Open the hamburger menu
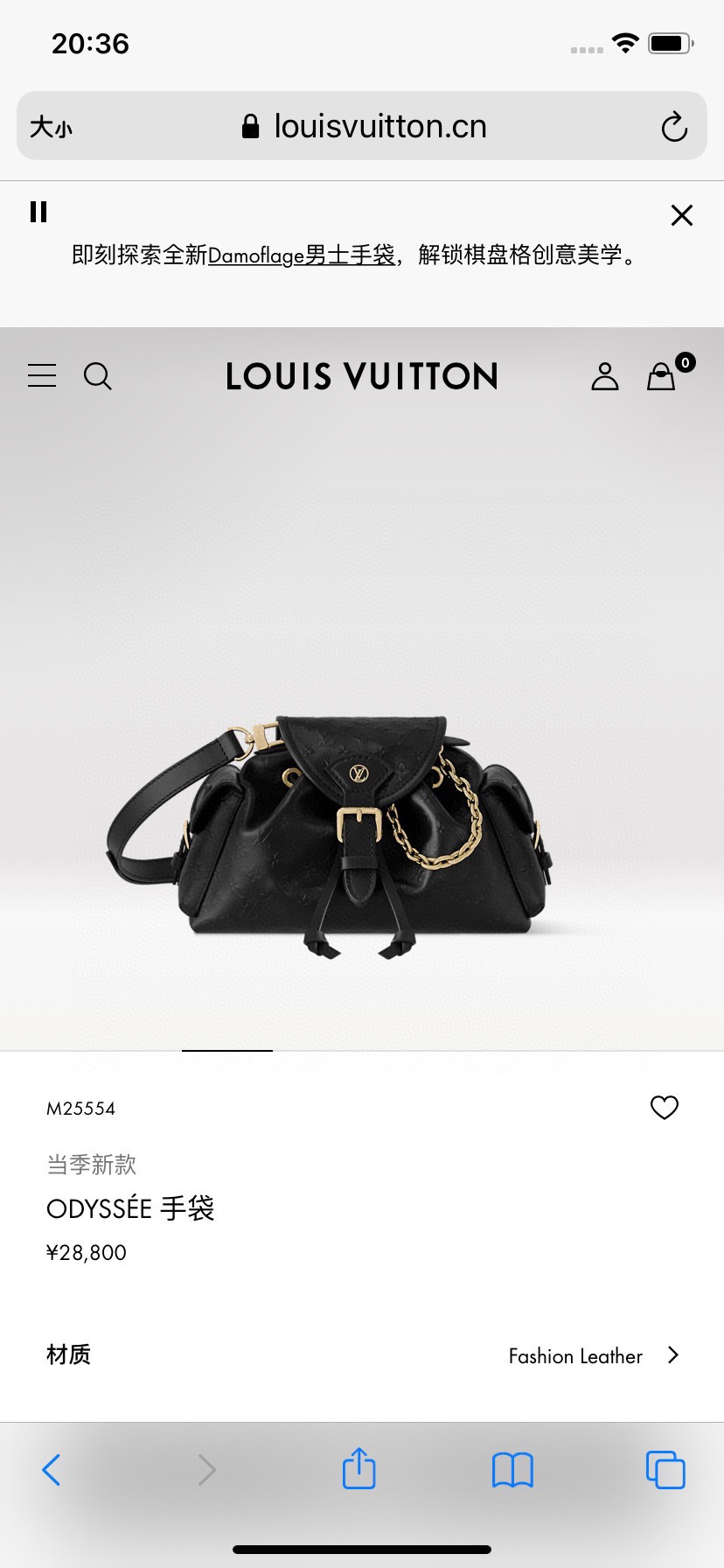Image resolution: width=724 pixels, height=1568 pixels. click(42, 376)
